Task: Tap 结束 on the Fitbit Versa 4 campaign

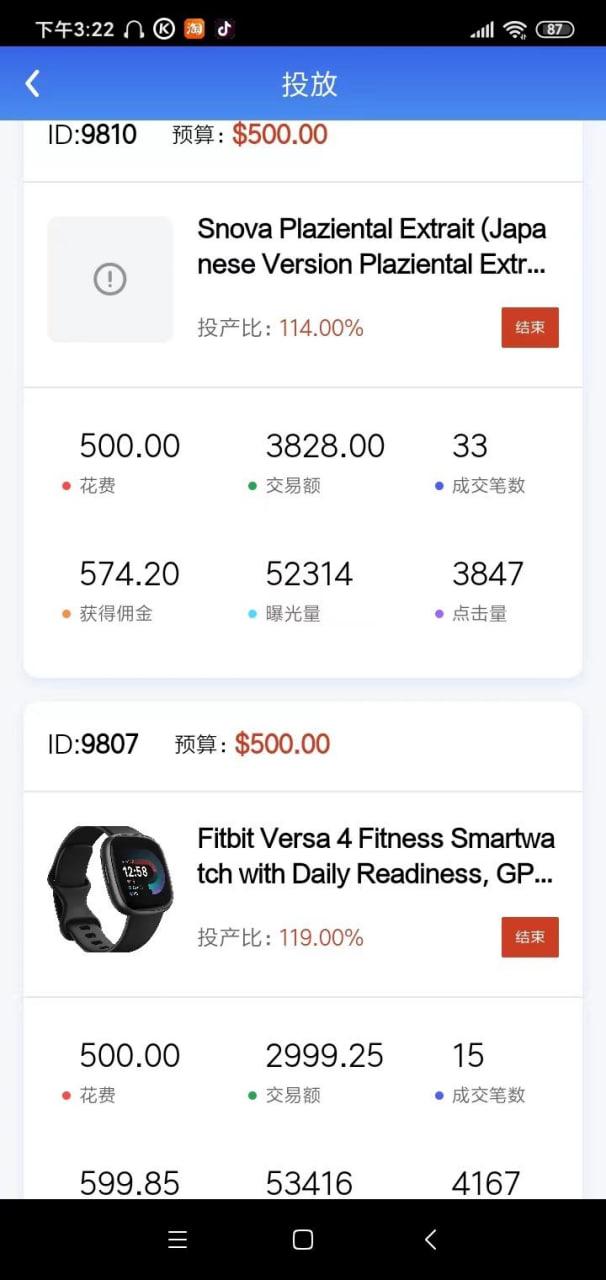Action: click(529, 937)
